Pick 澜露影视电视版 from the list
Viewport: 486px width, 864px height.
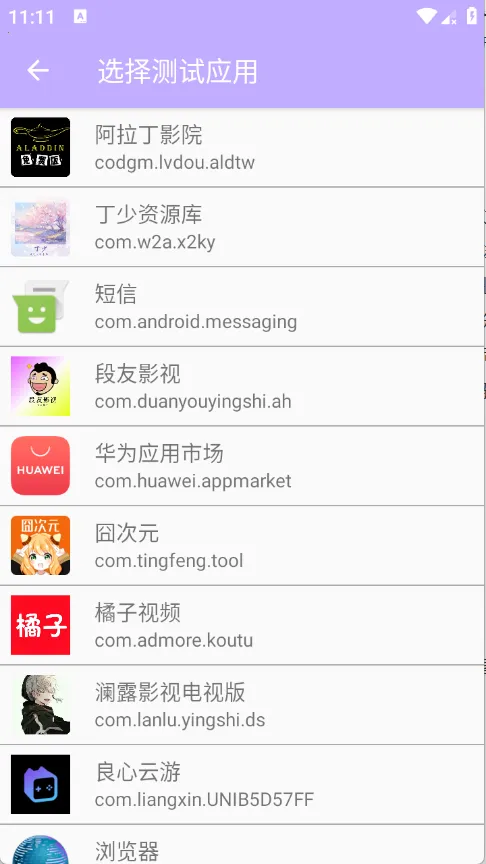click(x=242, y=705)
